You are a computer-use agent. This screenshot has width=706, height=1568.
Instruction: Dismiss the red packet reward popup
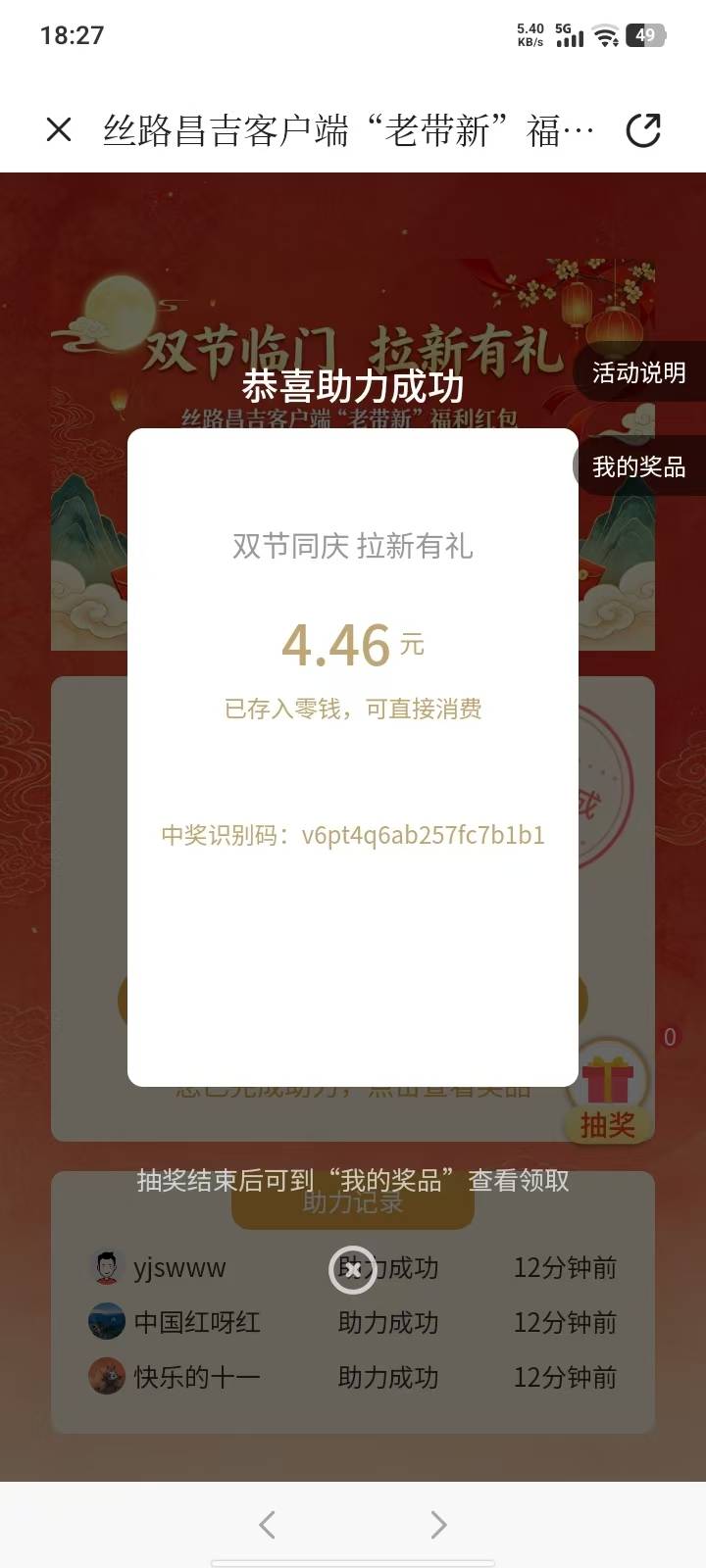tap(353, 1269)
